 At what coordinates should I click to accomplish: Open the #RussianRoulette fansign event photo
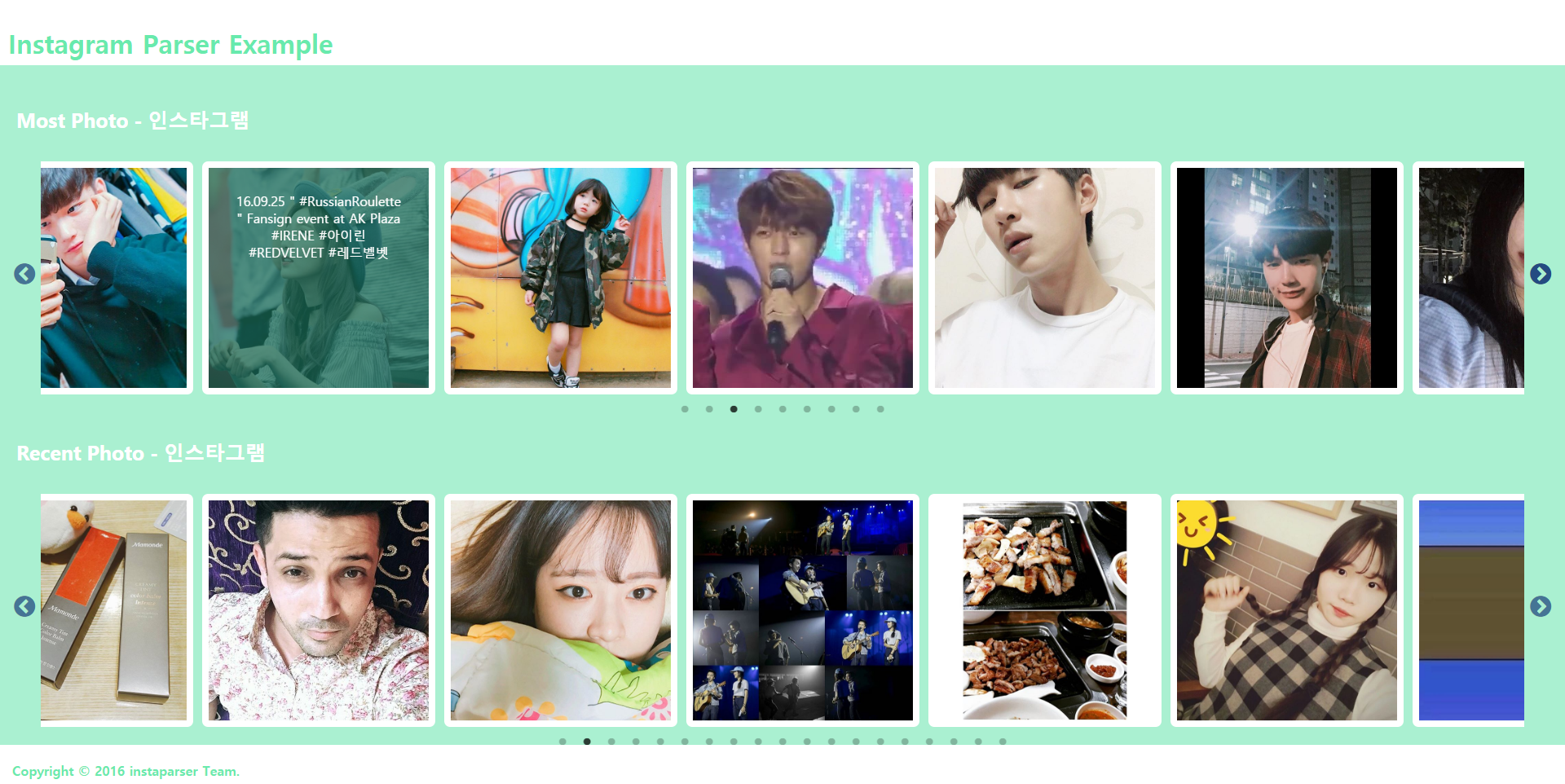click(x=319, y=278)
